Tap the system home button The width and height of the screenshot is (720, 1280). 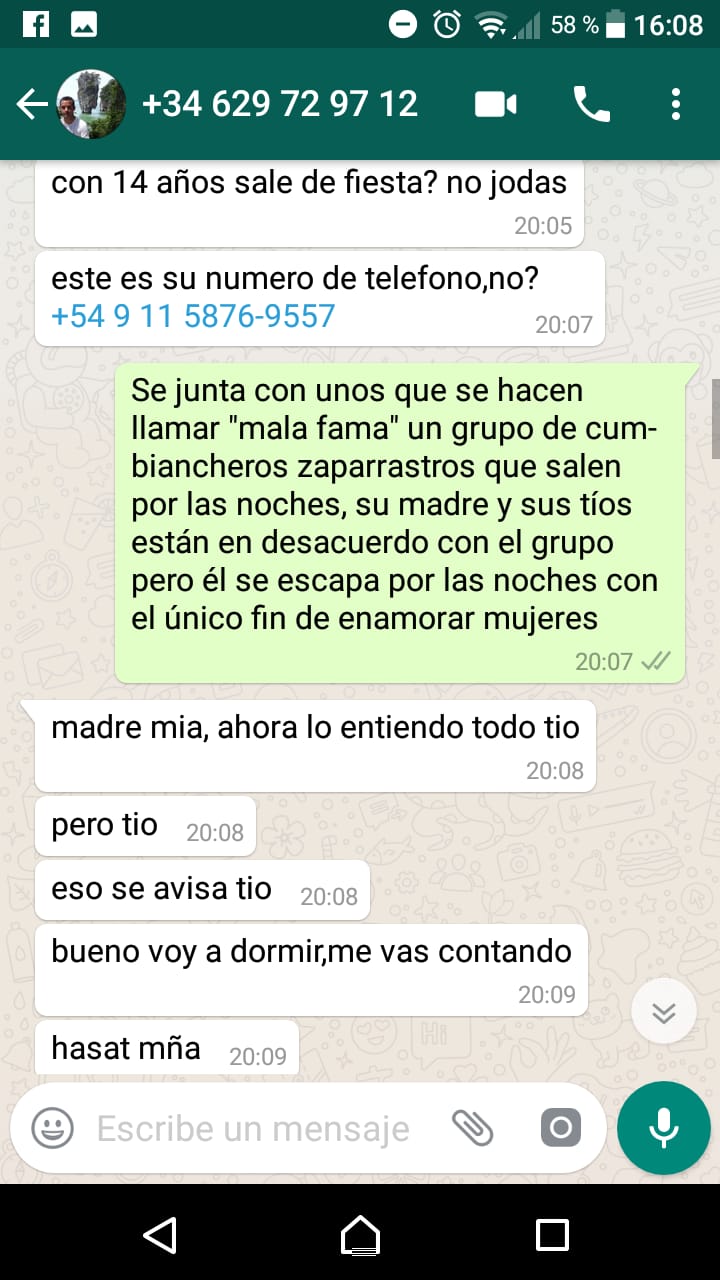(360, 1235)
